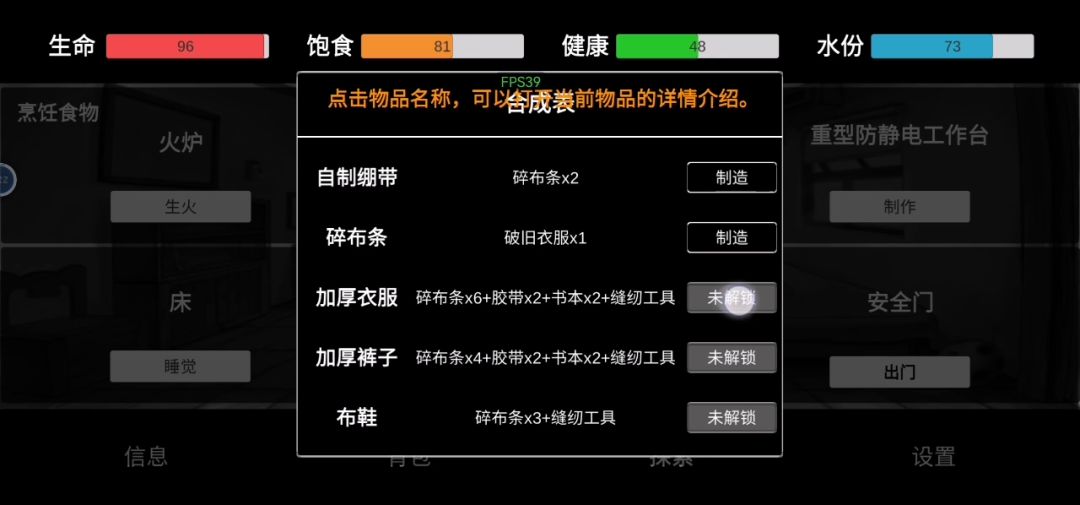1080x505 pixels.
Task: Tap 未解锁 button next to 布鞋
Action: [x=731, y=417]
